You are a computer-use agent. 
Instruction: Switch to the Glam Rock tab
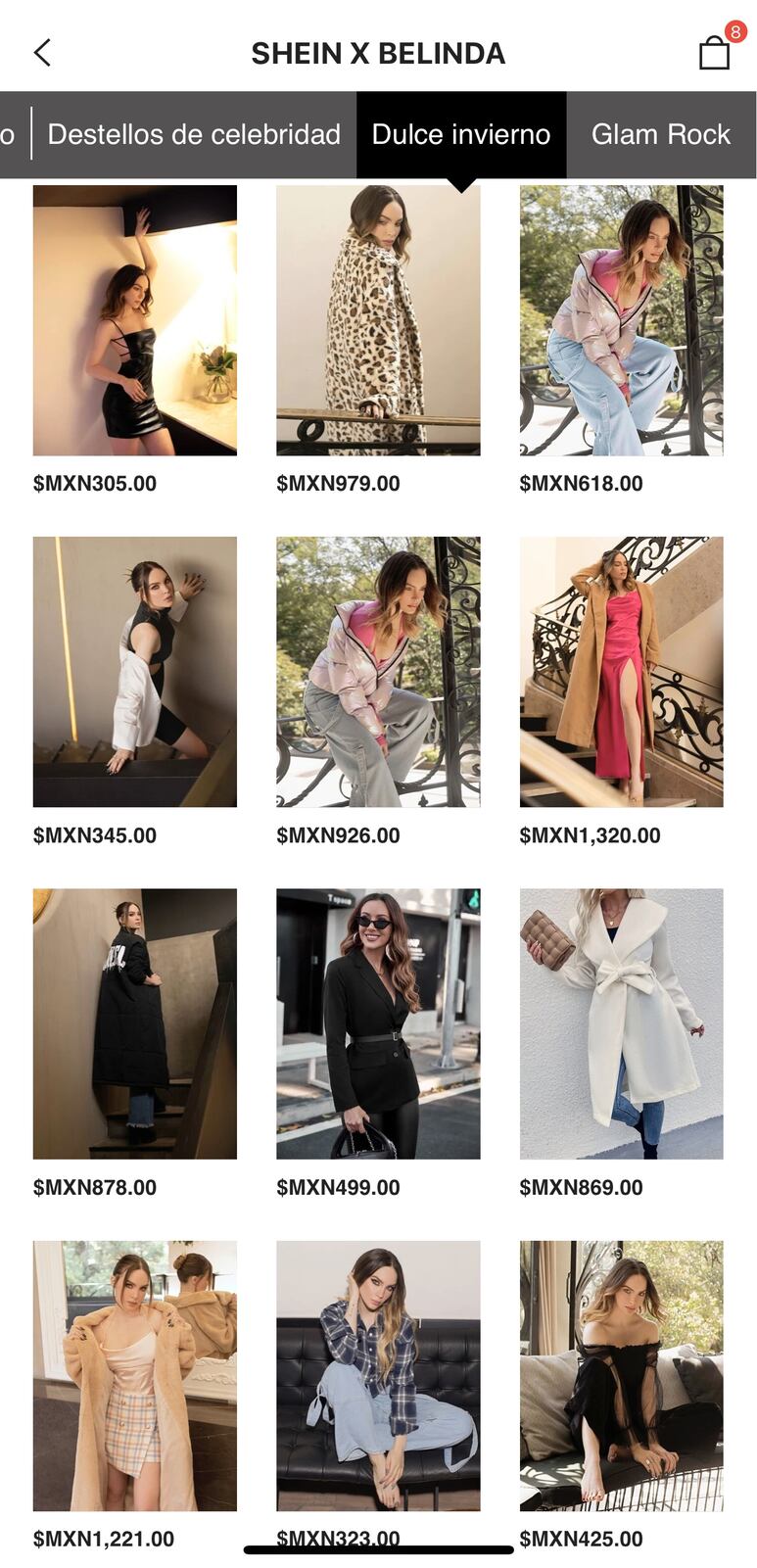(x=660, y=134)
